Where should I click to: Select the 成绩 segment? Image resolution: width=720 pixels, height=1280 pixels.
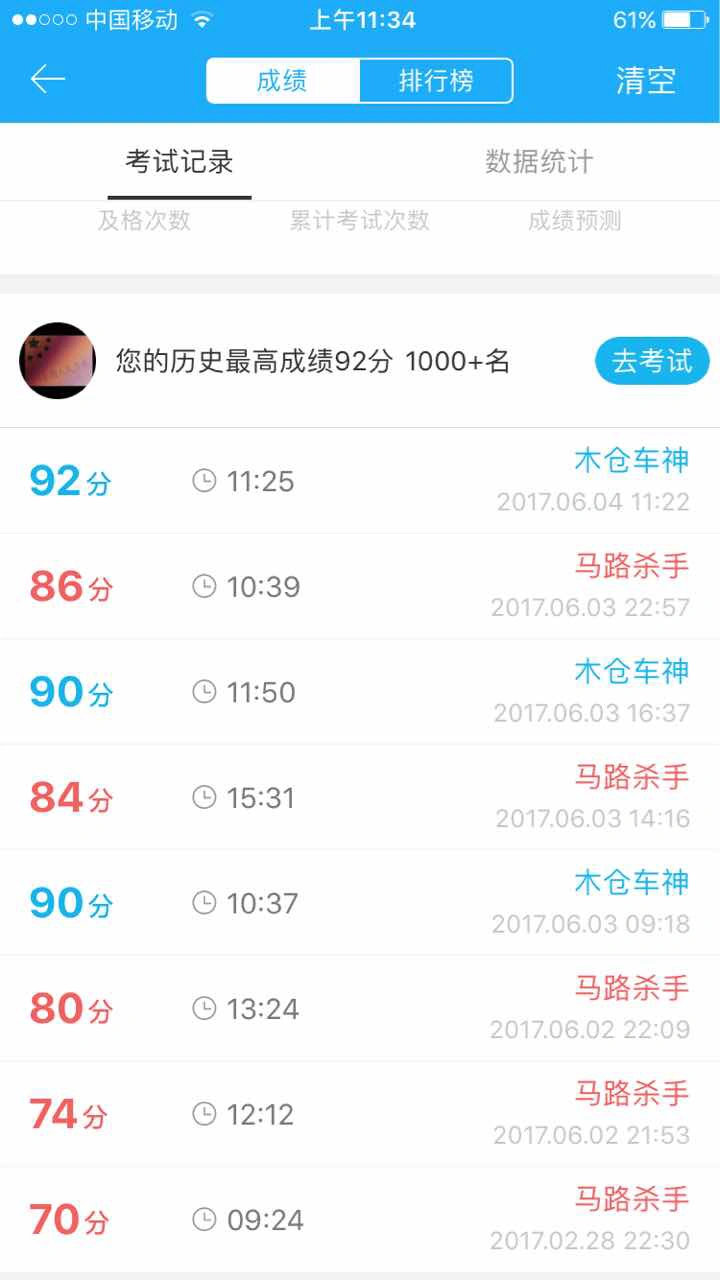(x=283, y=81)
